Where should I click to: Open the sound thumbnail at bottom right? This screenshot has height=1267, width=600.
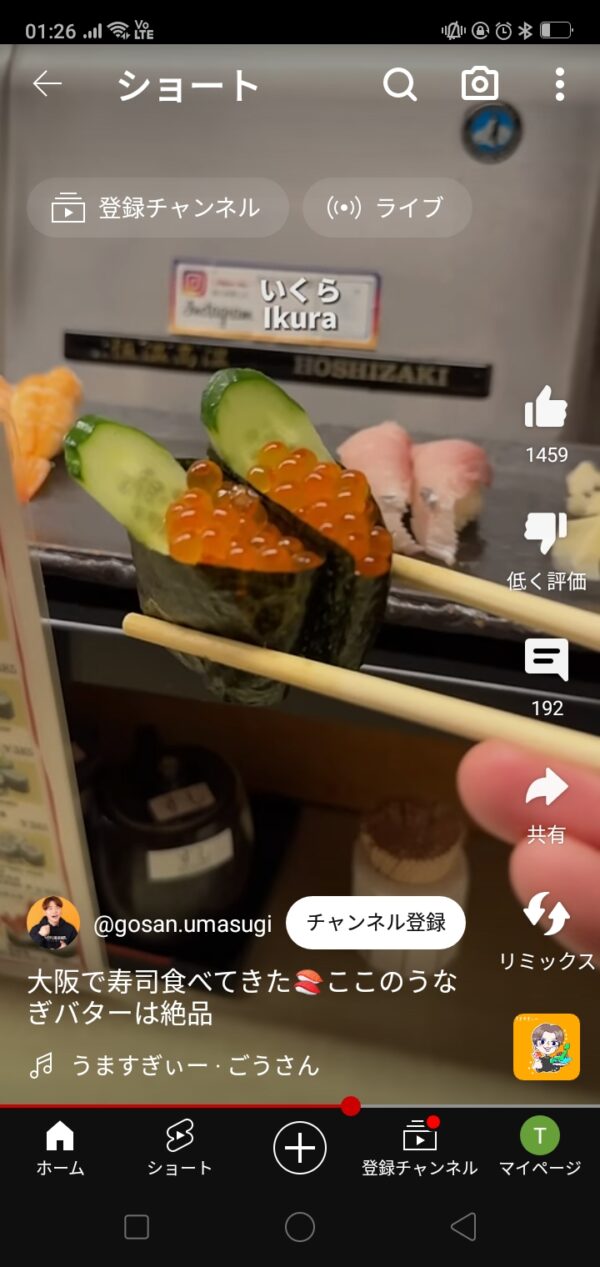547,1047
